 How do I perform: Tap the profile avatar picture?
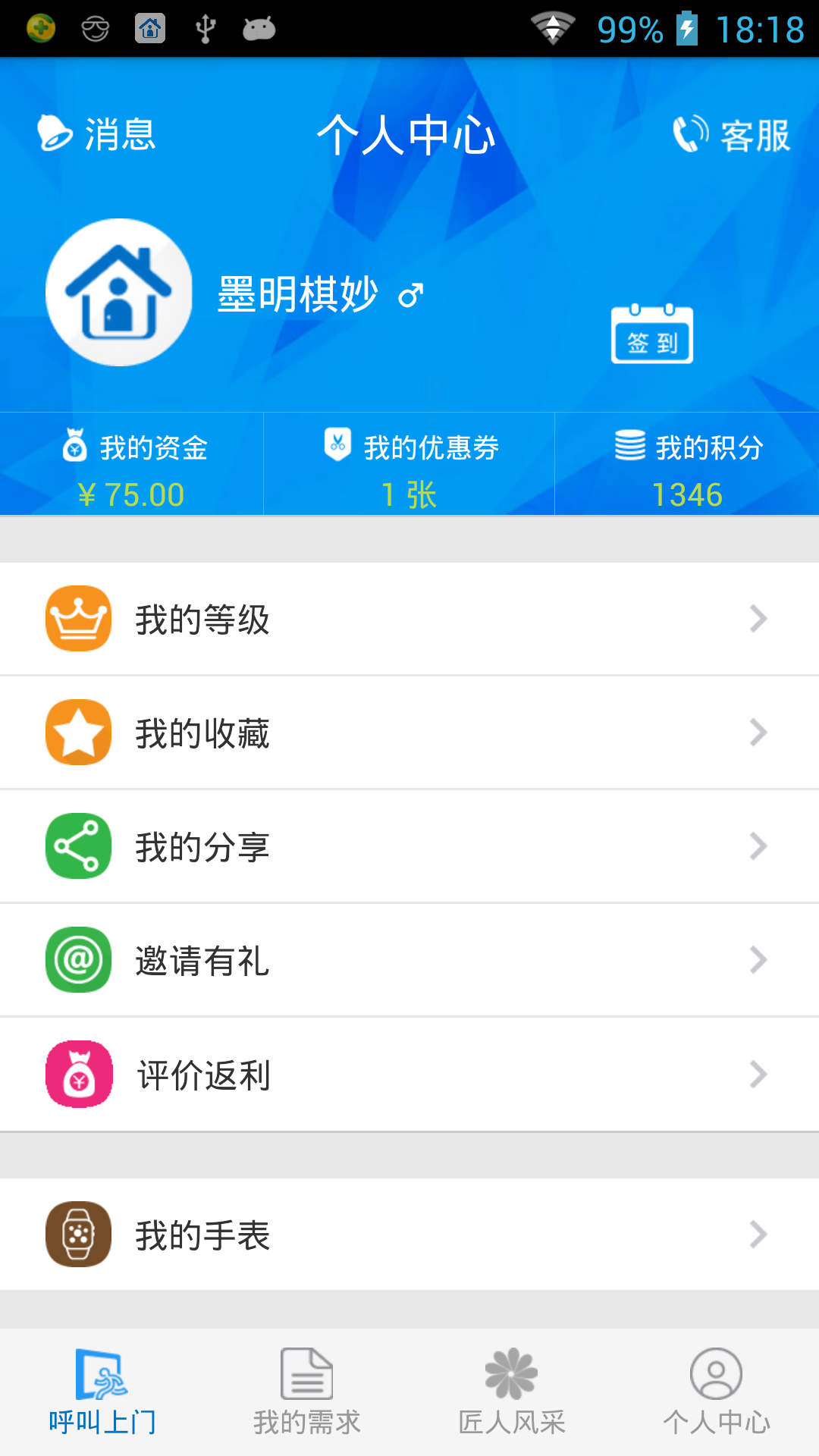[x=119, y=293]
